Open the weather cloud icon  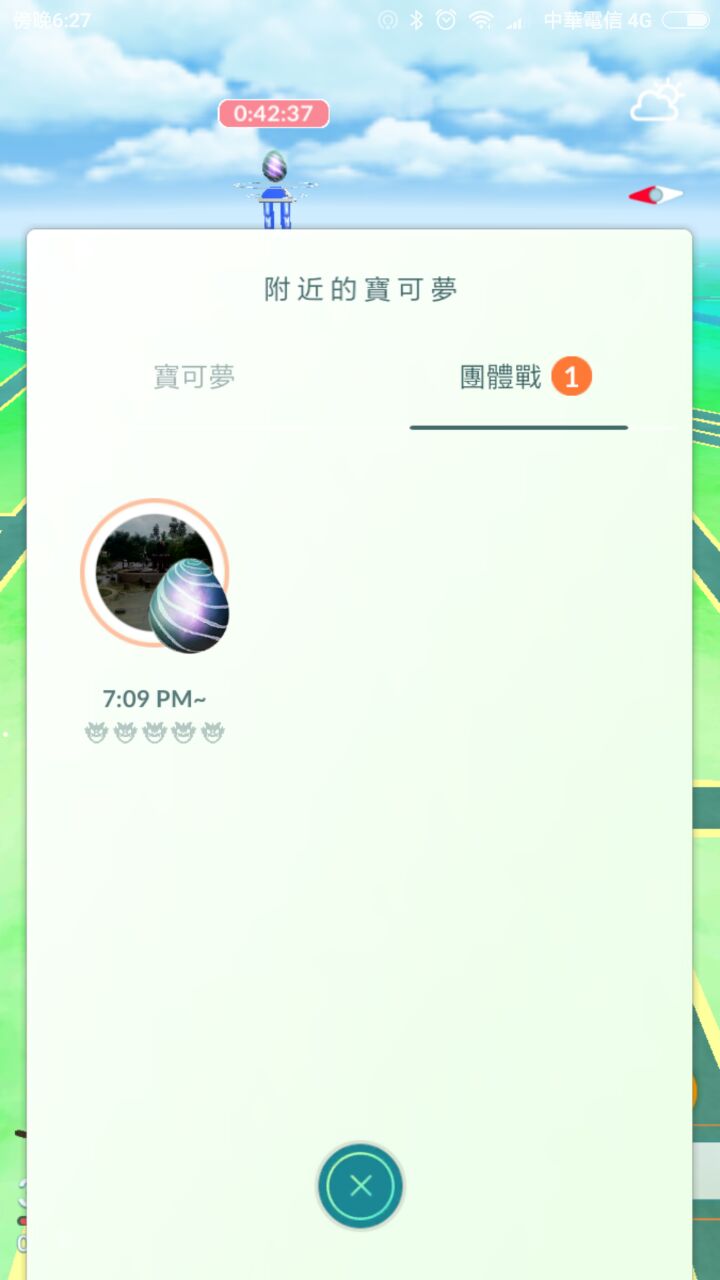[x=657, y=102]
